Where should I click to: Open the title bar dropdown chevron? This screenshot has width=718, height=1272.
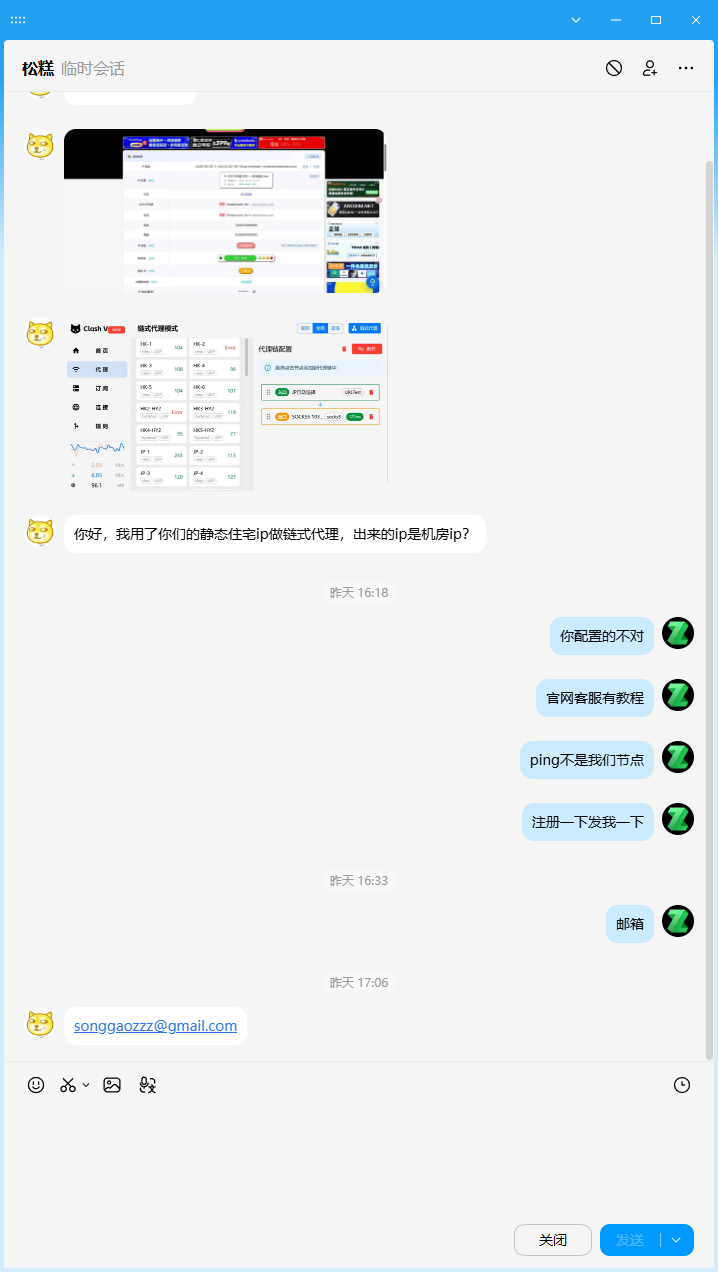point(576,19)
